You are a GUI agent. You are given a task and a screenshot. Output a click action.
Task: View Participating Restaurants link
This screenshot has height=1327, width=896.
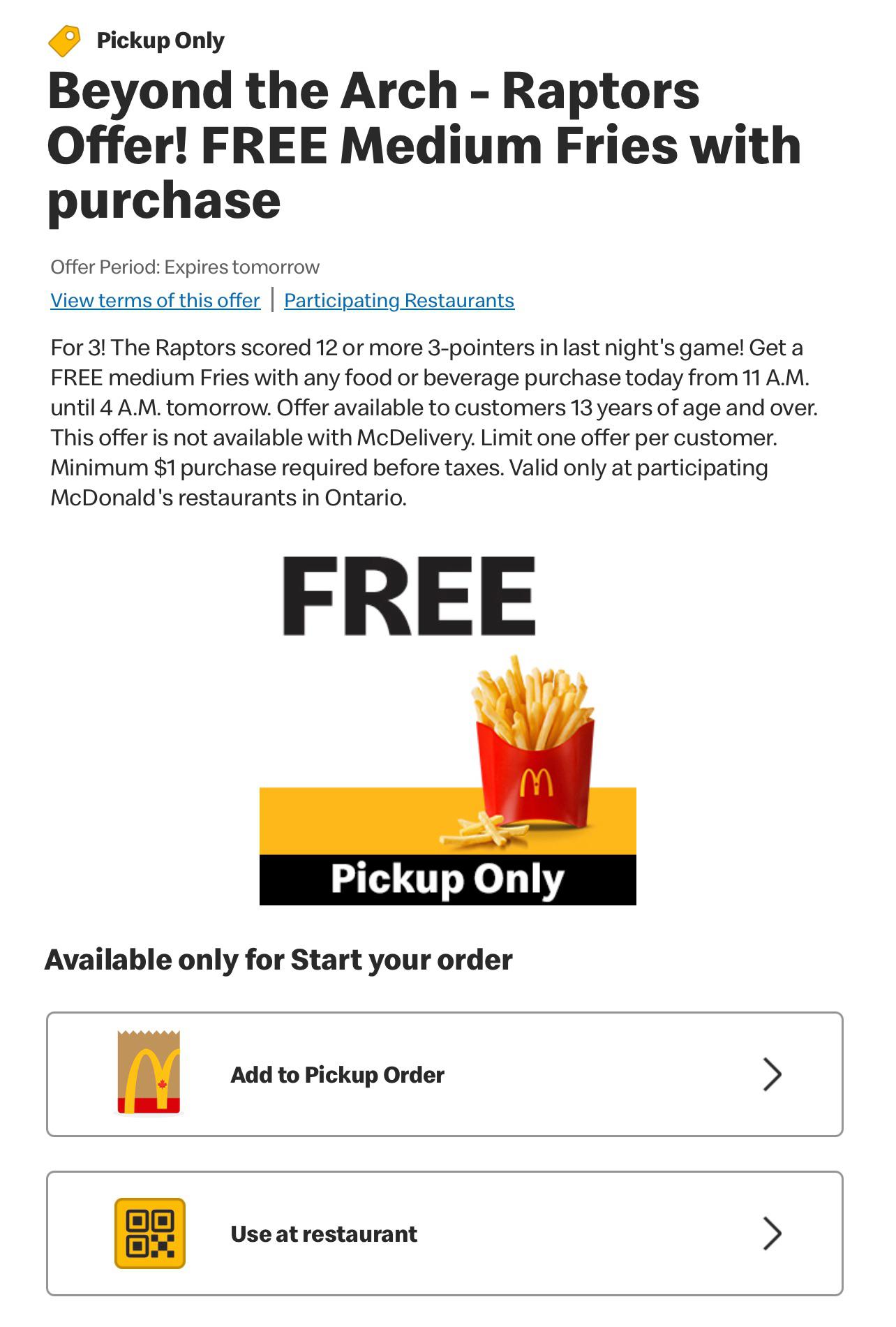[399, 301]
